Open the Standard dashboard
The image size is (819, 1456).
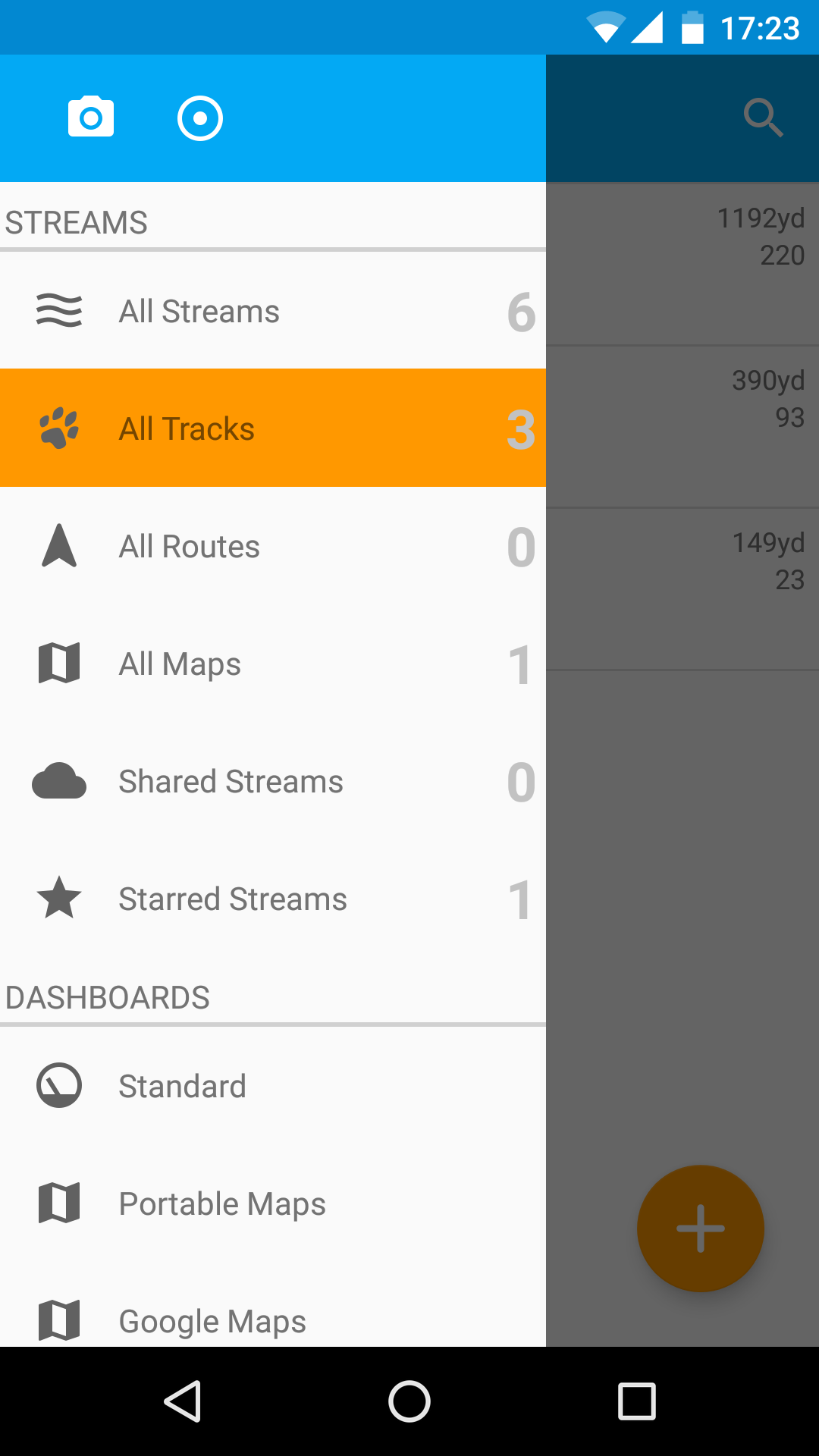[273, 1086]
